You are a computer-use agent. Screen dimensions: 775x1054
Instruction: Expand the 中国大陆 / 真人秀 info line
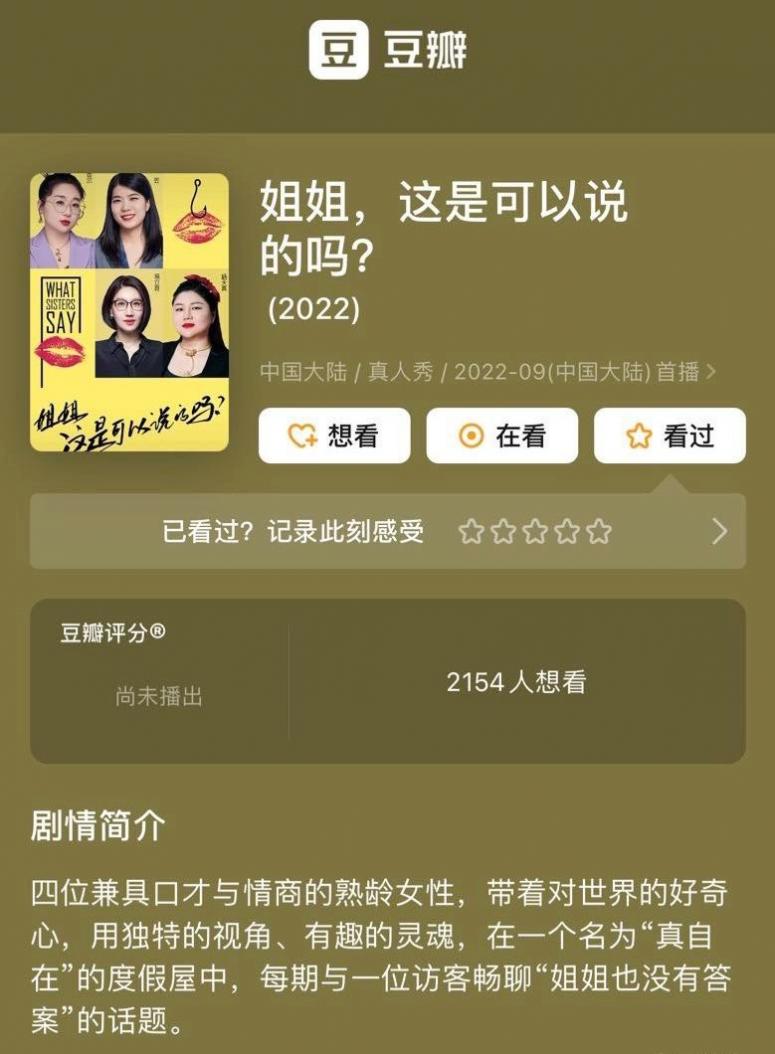click(488, 372)
